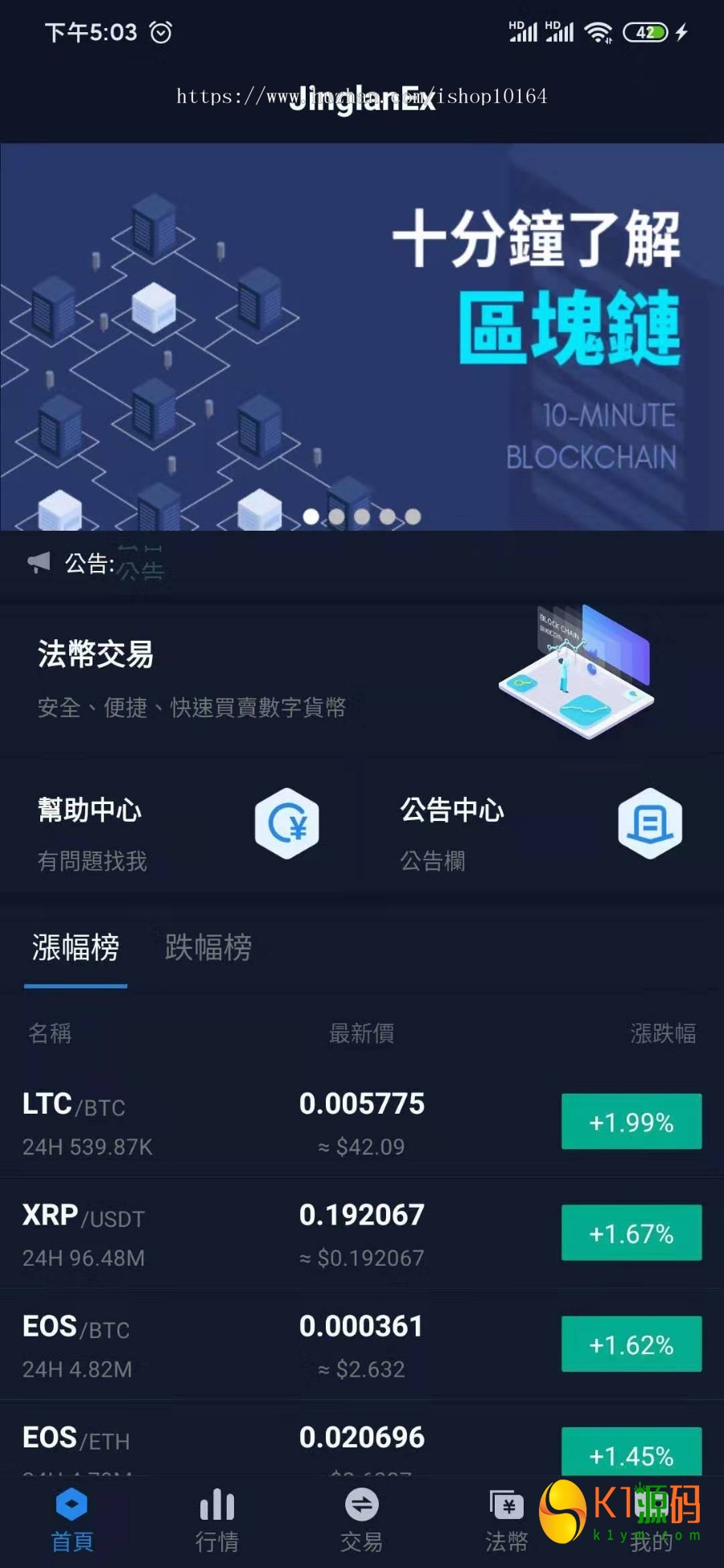Viewport: 724px width, 1568px height.
Task: Open the 公告中心 bulletin hexagon icon
Action: [x=649, y=823]
